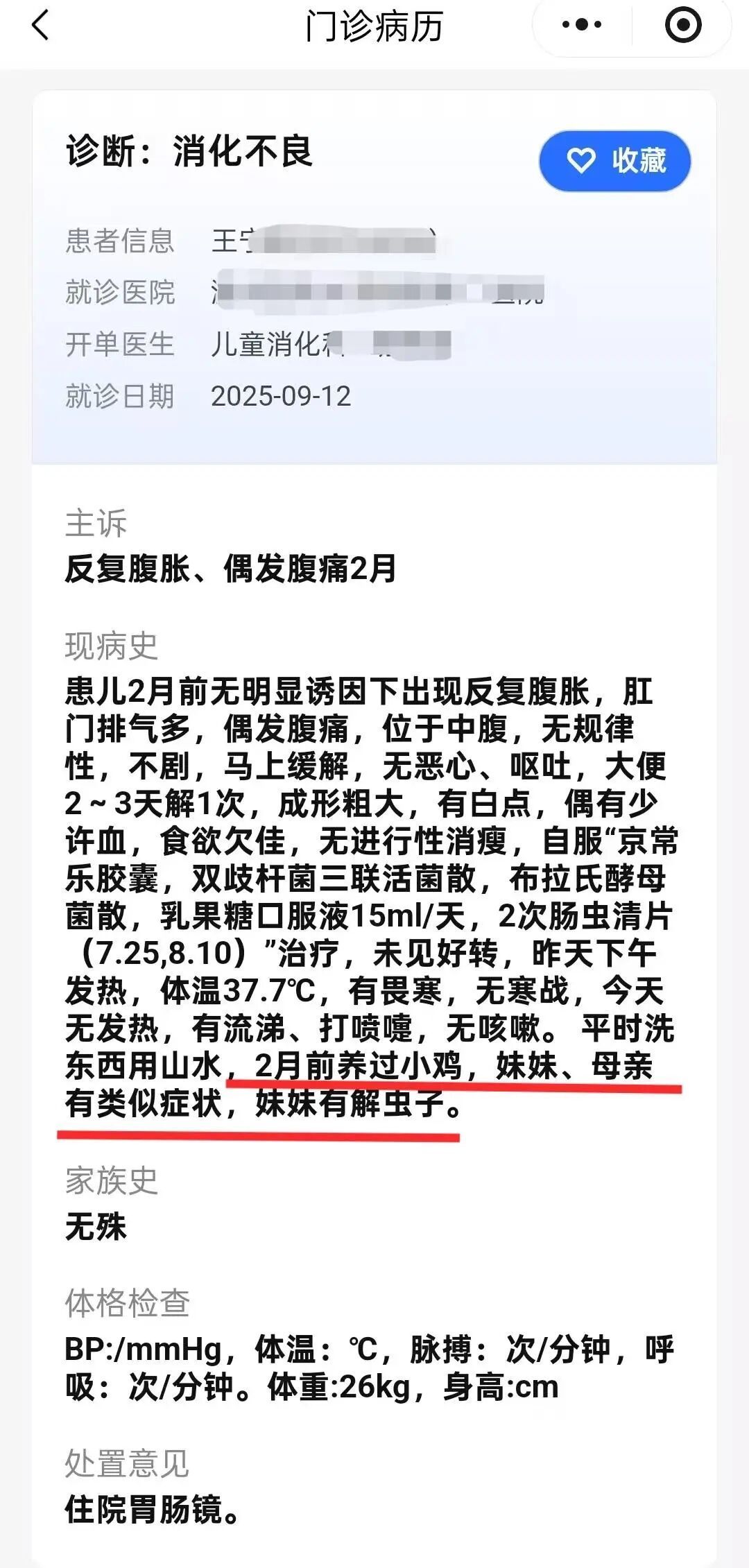Go back from the 门诊病历 page
Viewport: 749px width, 1568px height.
point(42,26)
